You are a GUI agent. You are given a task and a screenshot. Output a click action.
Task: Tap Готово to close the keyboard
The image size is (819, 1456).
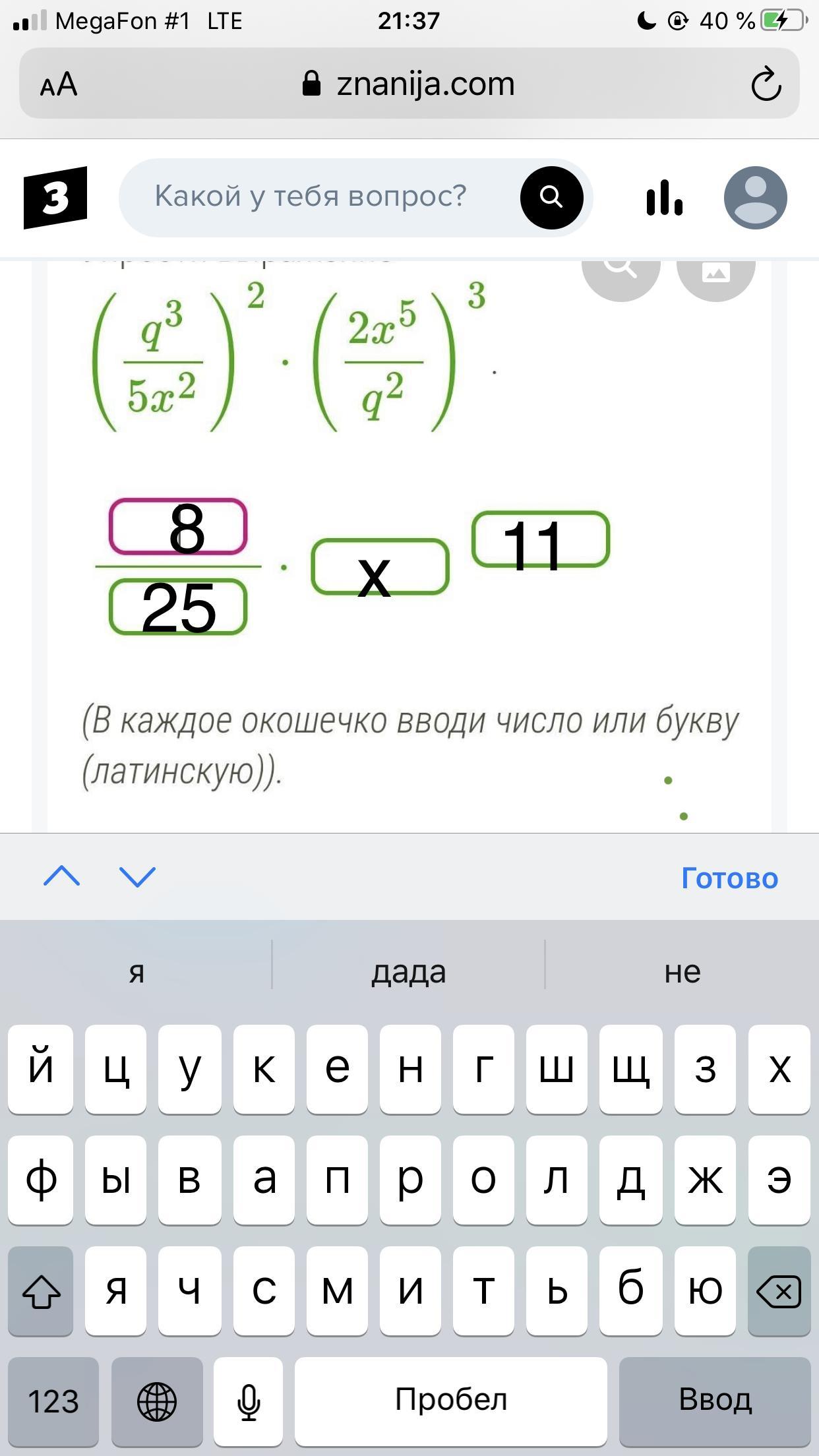point(729,878)
